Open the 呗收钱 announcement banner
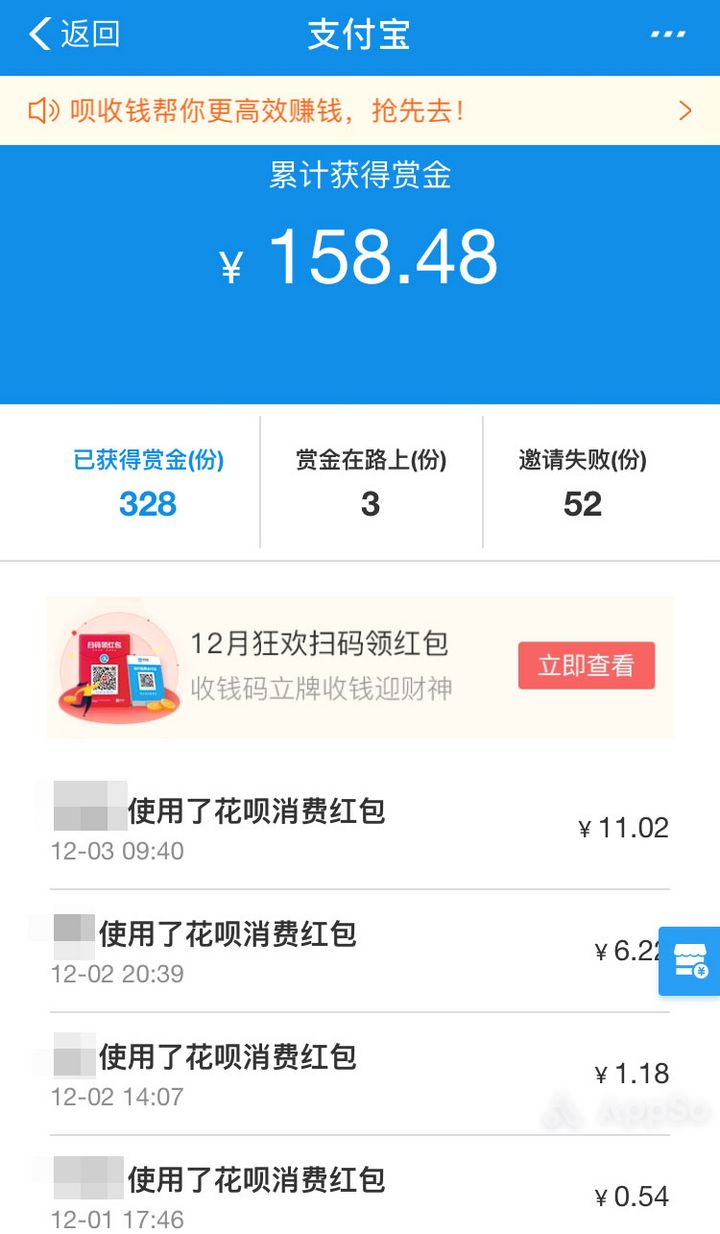The image size is (720, 1234). tap(360, 110)
